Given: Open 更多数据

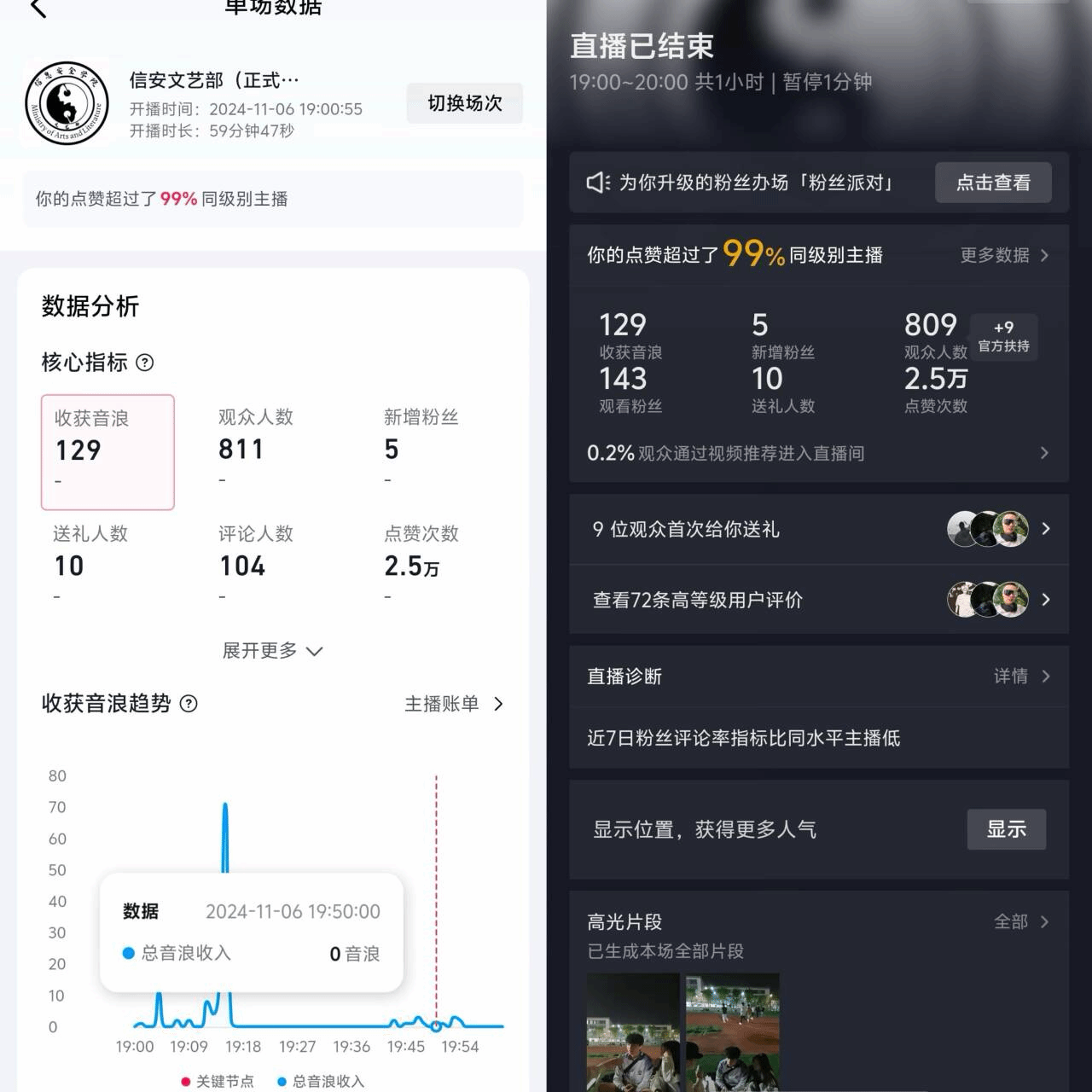Looking at the screenshot, I should click(1004, 255).
